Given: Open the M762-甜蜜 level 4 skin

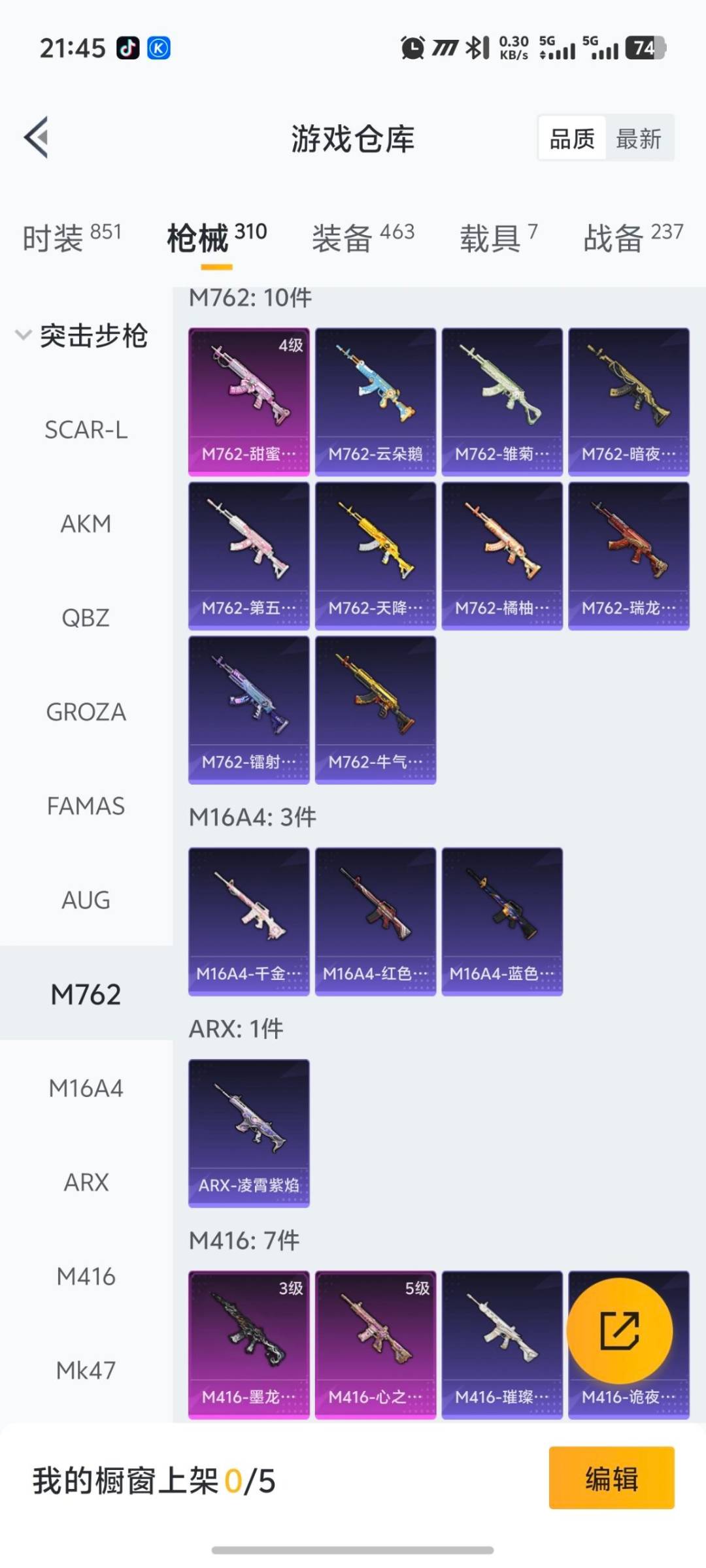Looking at the screenshot, I should point(248,401).
